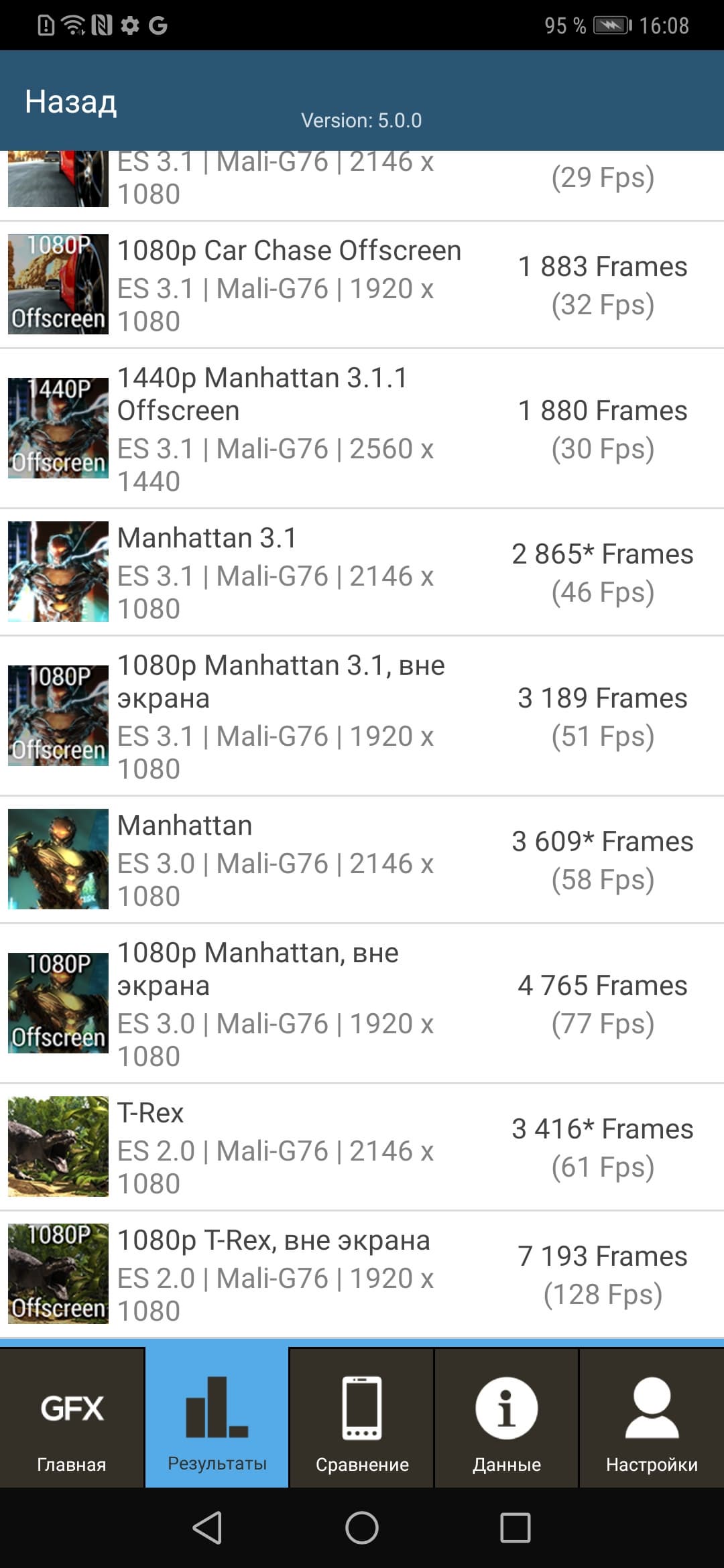Tap the Назад back button
Screen dimensions: 724x1568
[x=70, y=102]
